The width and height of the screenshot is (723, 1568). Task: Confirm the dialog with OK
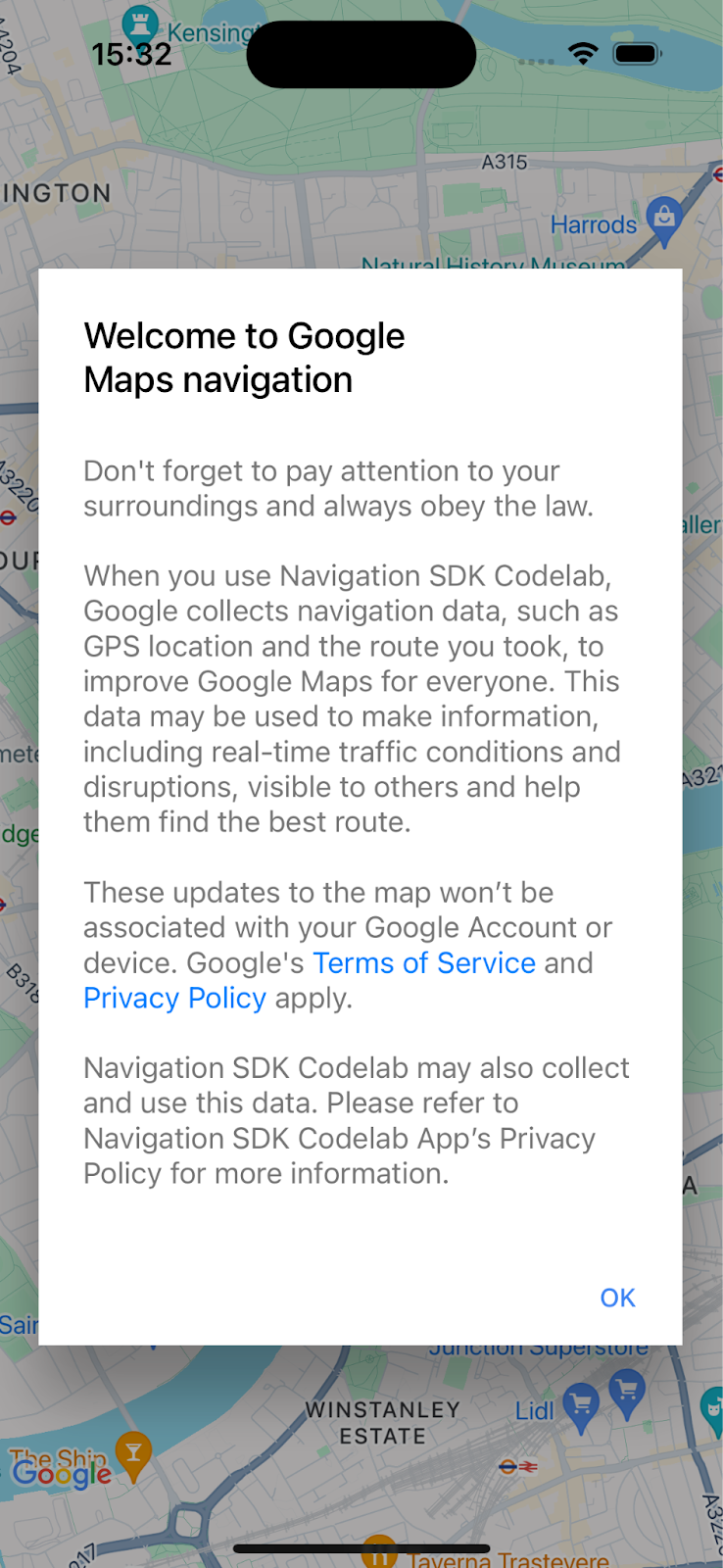coord(617,1298)
